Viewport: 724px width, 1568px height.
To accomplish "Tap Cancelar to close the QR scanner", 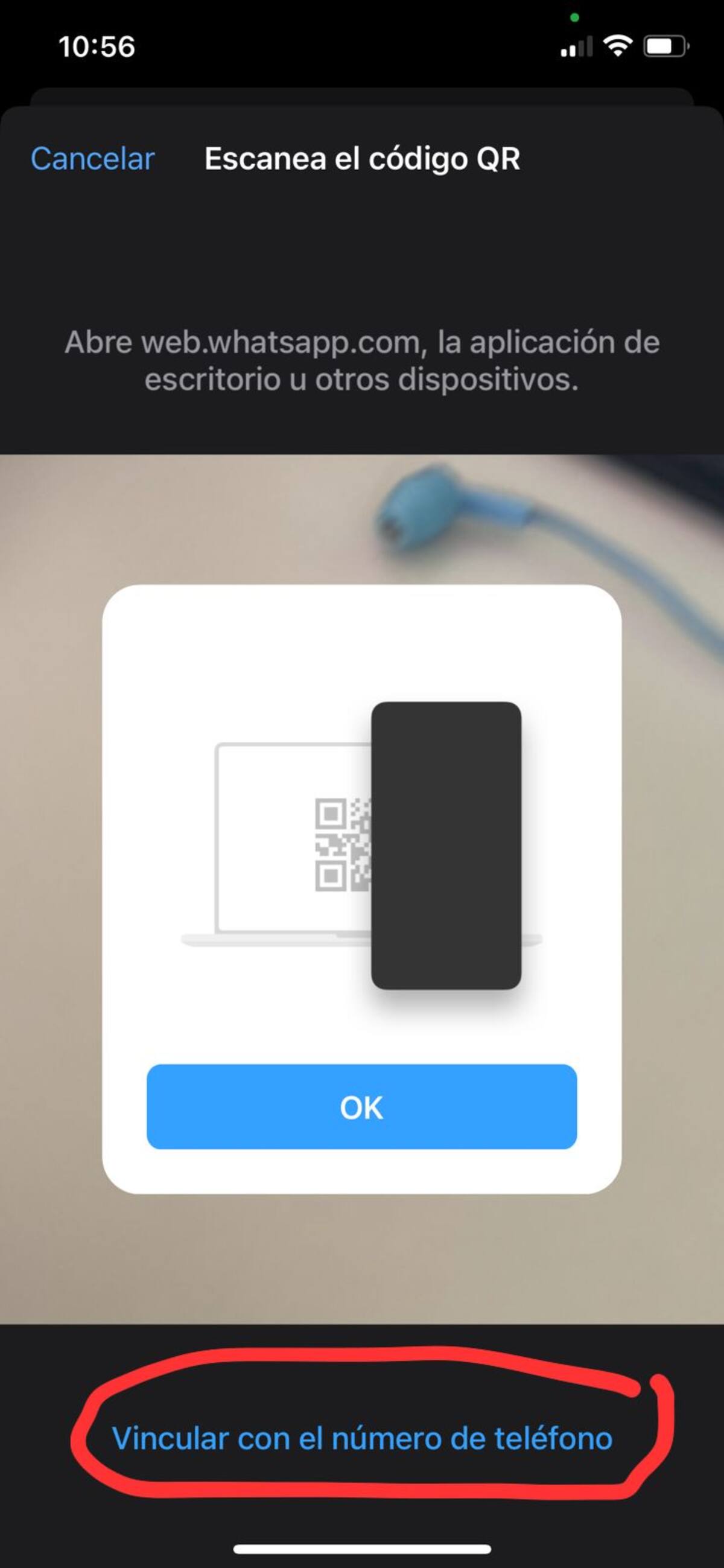I will (x=92, y=159).
